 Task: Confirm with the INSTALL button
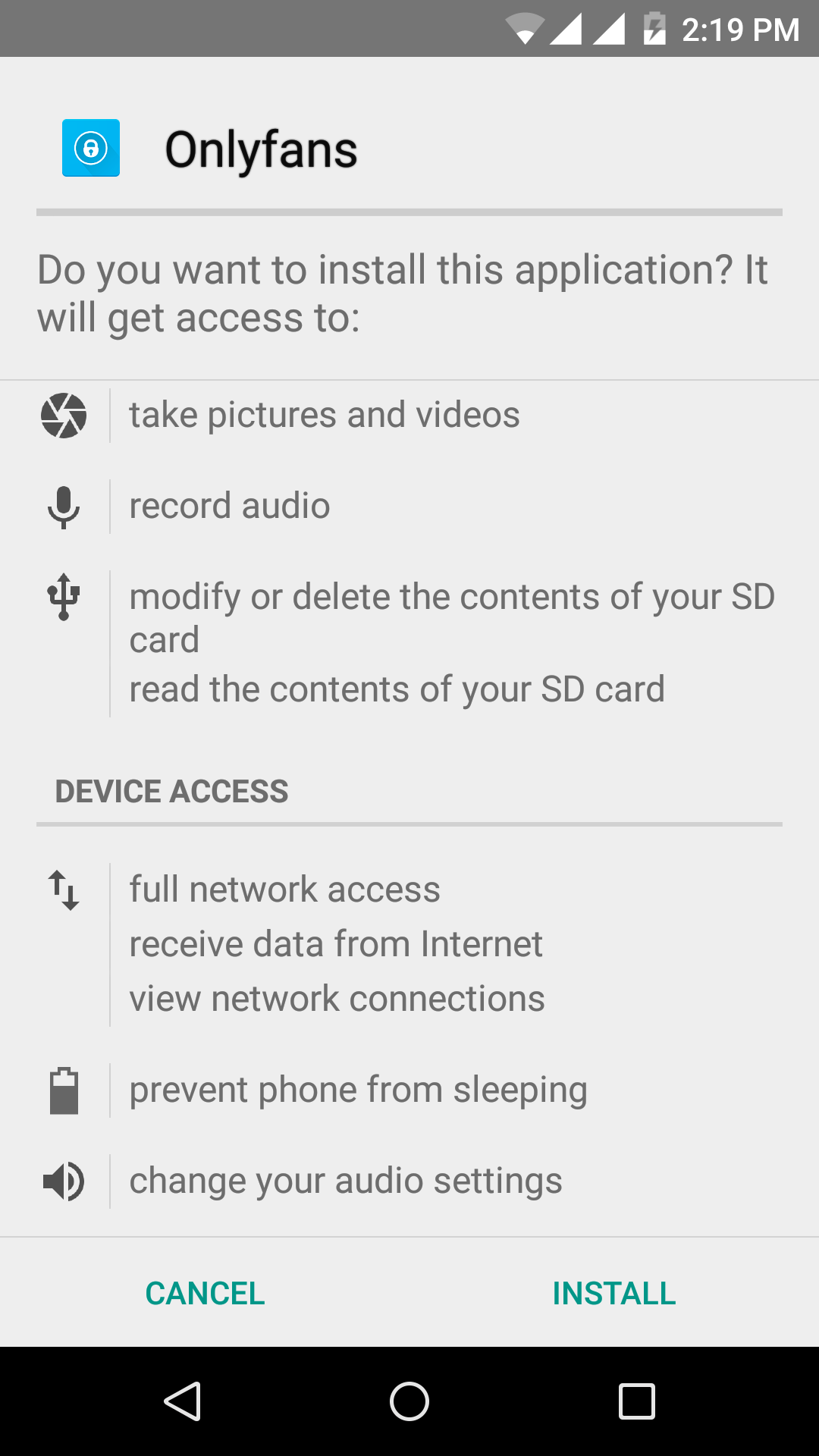(613, 1293)
